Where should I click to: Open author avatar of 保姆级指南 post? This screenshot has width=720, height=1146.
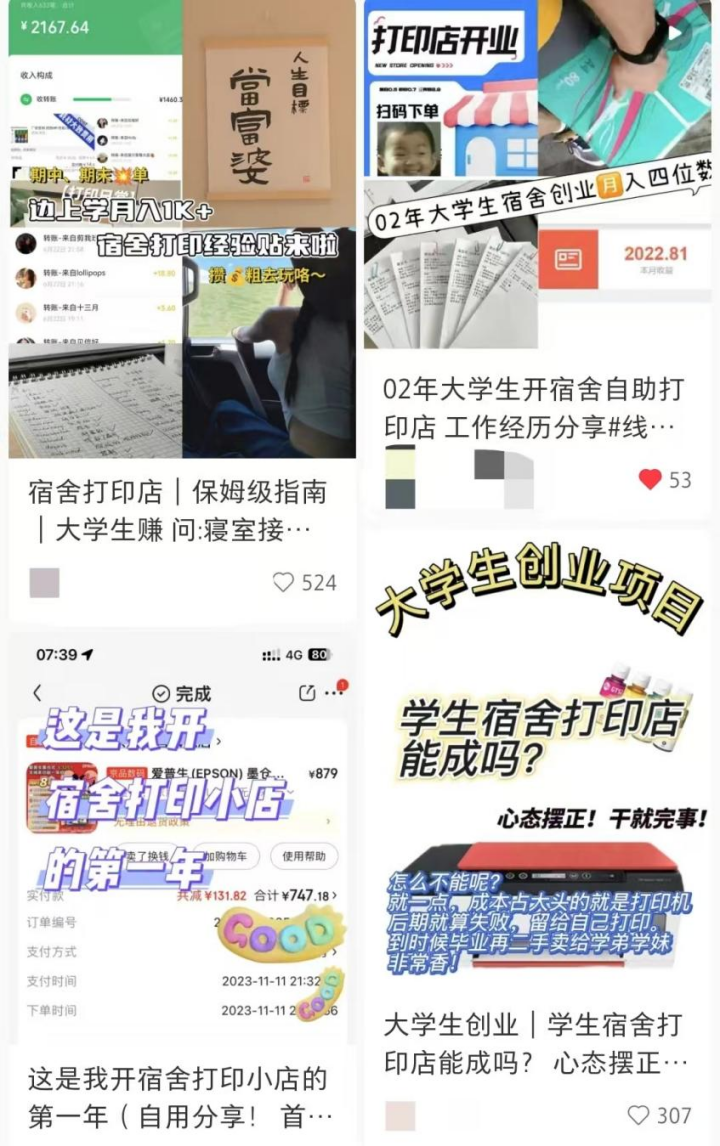pyautogui.click(x=44, y=583)
